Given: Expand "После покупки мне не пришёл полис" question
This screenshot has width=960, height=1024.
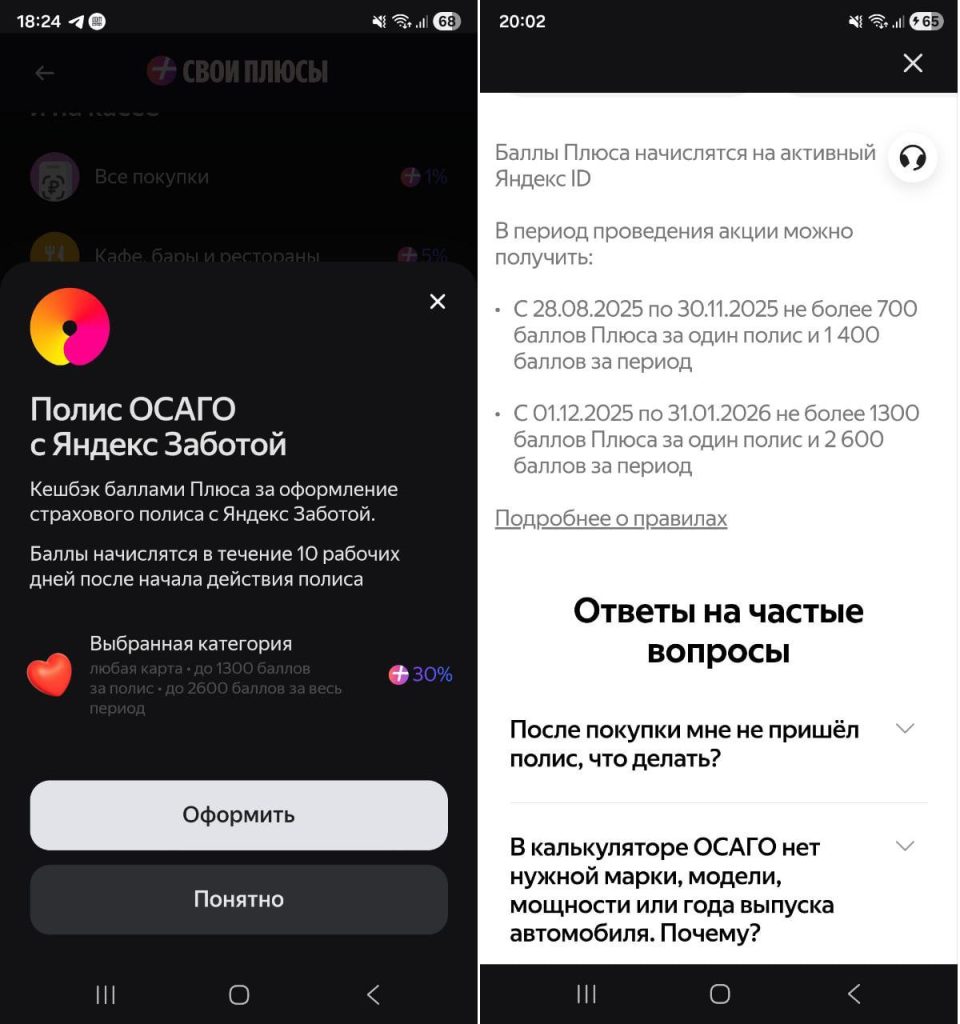Looking at the screenshot, I should (x=904, y=730).
